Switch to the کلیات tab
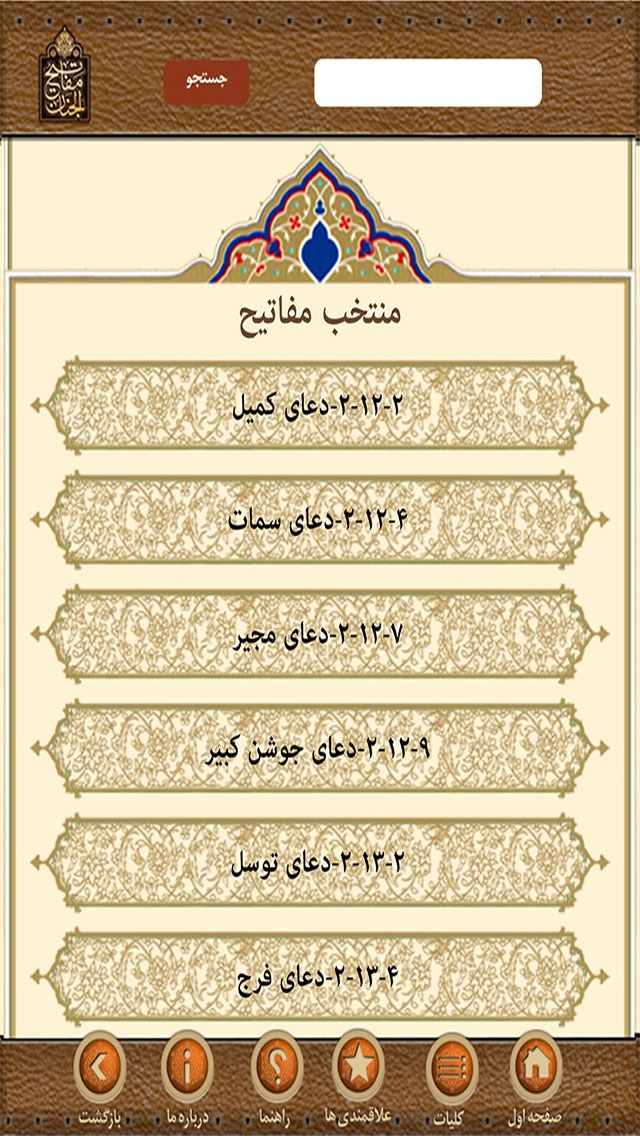Image resolution: width=640 pixels, height=1136 pixels. coord(450,1076)
